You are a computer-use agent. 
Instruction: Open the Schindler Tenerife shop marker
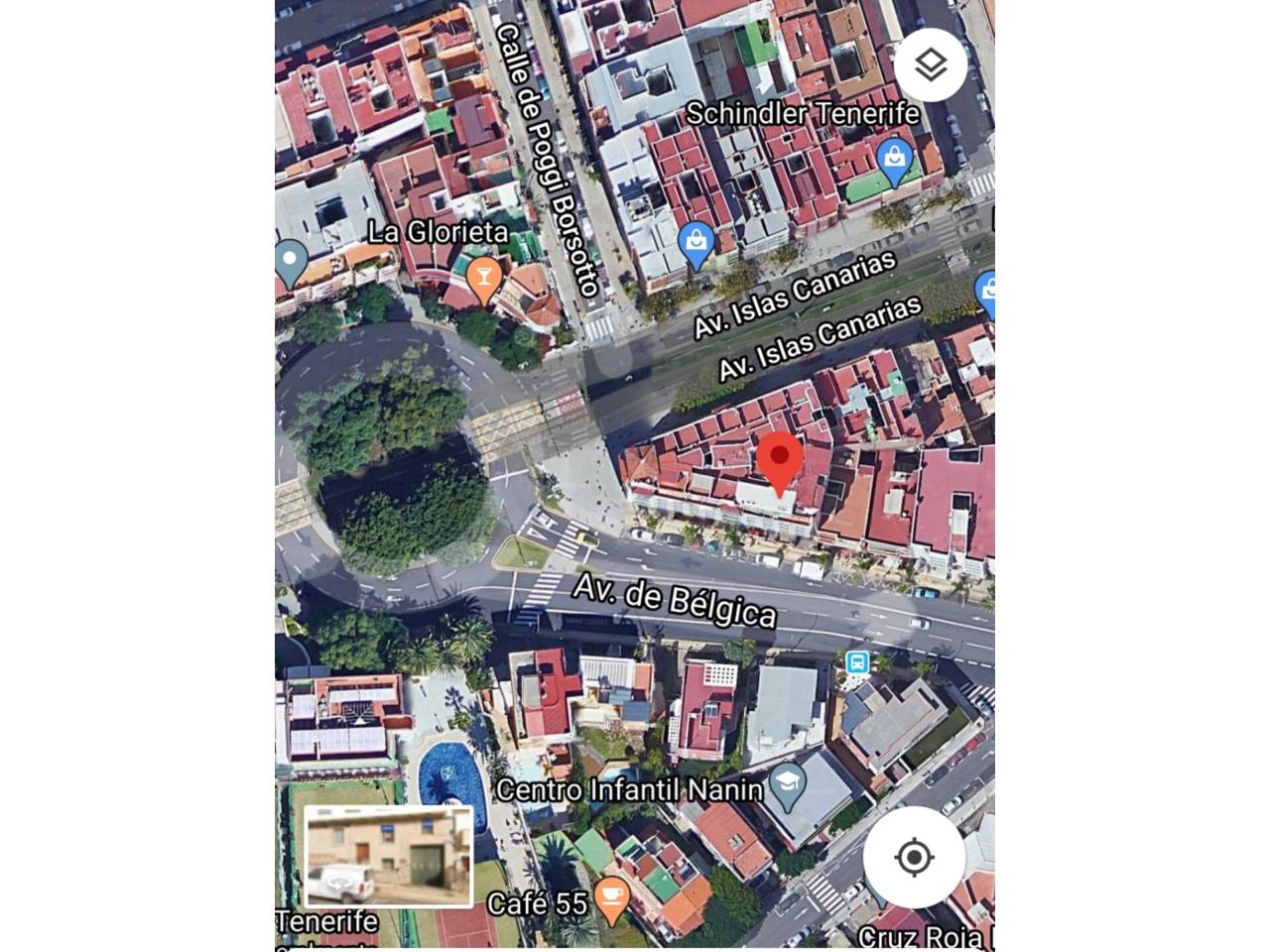tap(895, 160)
